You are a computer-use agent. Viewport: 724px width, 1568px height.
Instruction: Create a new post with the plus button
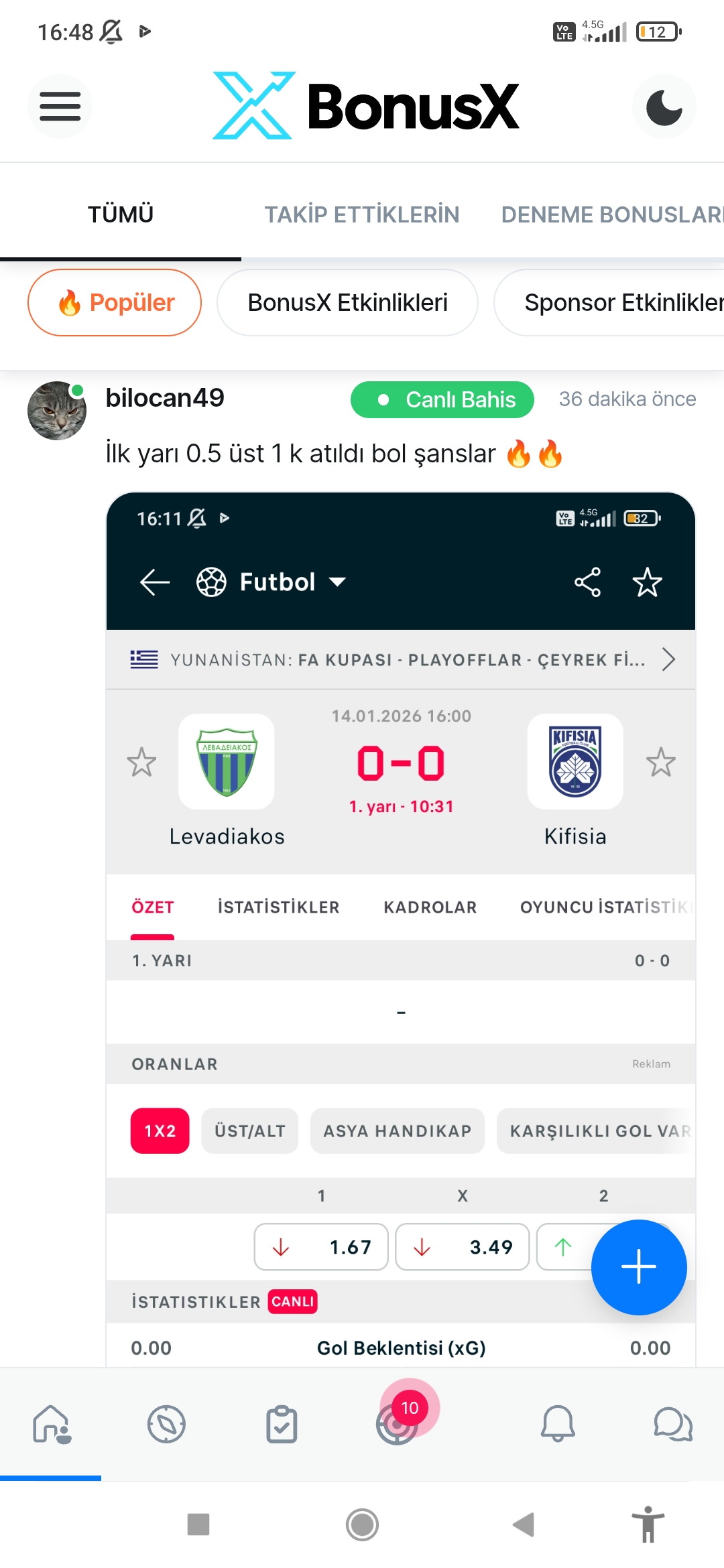click(x=639, y=1267)
